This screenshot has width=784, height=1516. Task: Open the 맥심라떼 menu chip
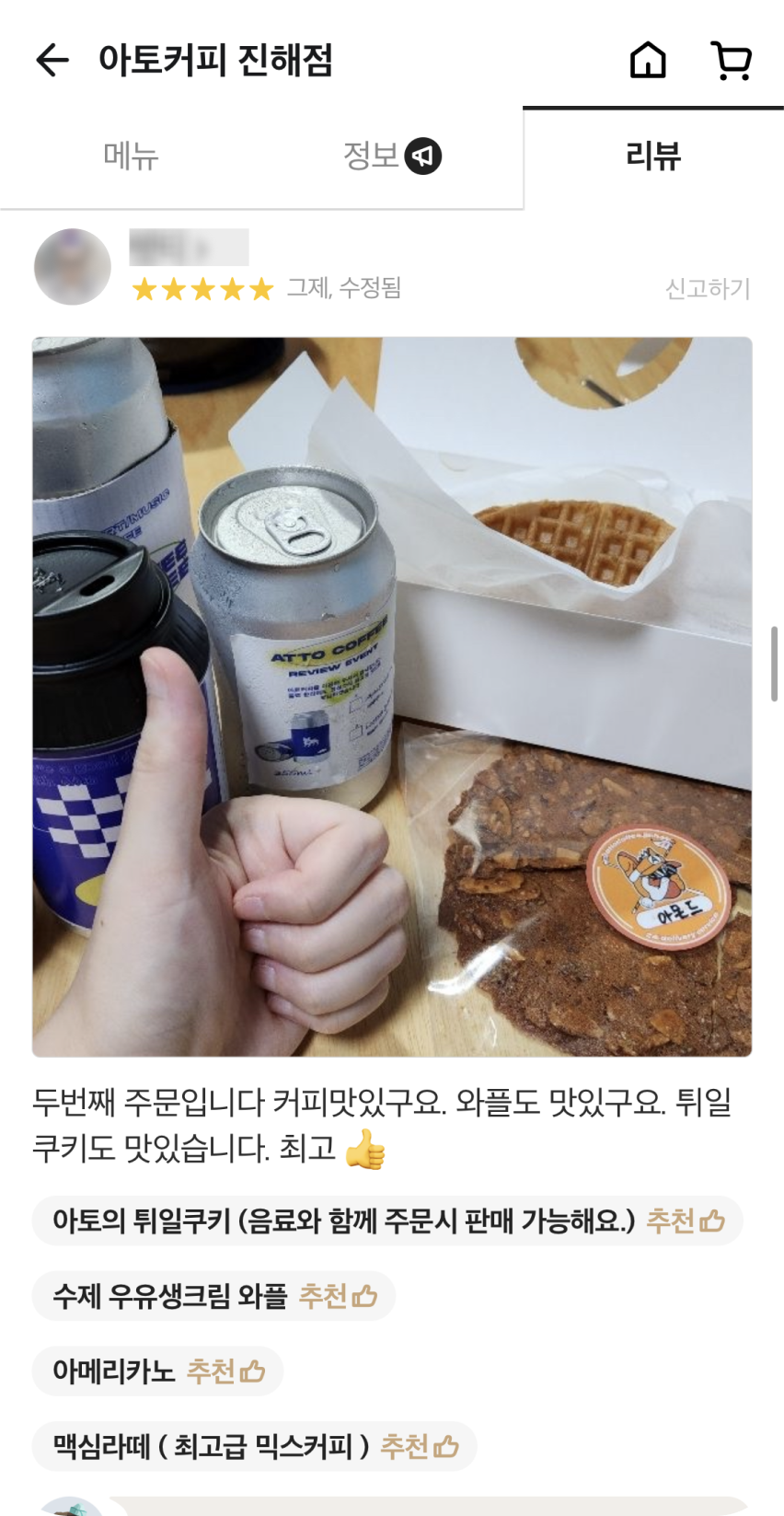point(254,1447)
